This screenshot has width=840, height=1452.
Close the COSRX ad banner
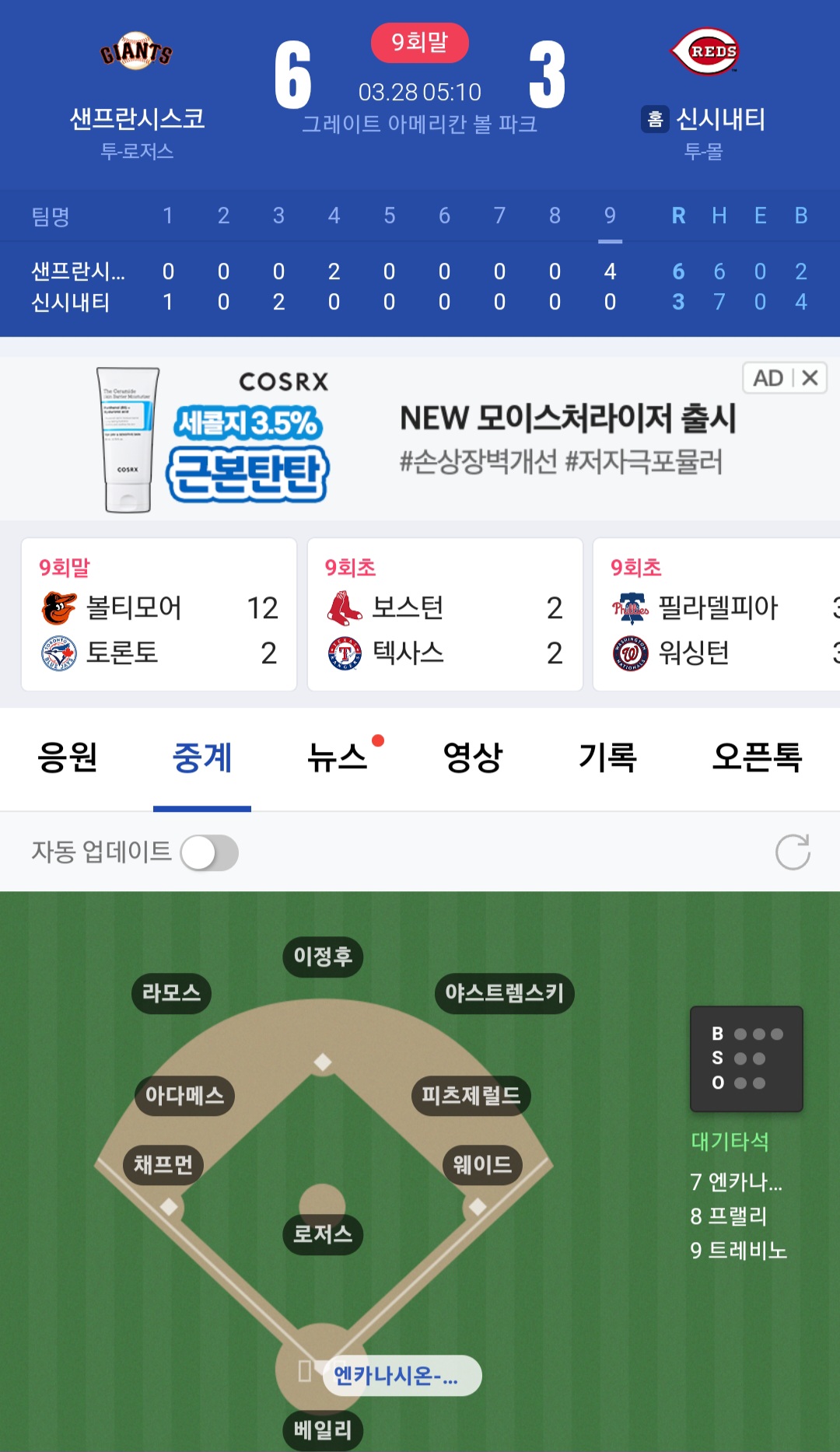tap(810, 378)
